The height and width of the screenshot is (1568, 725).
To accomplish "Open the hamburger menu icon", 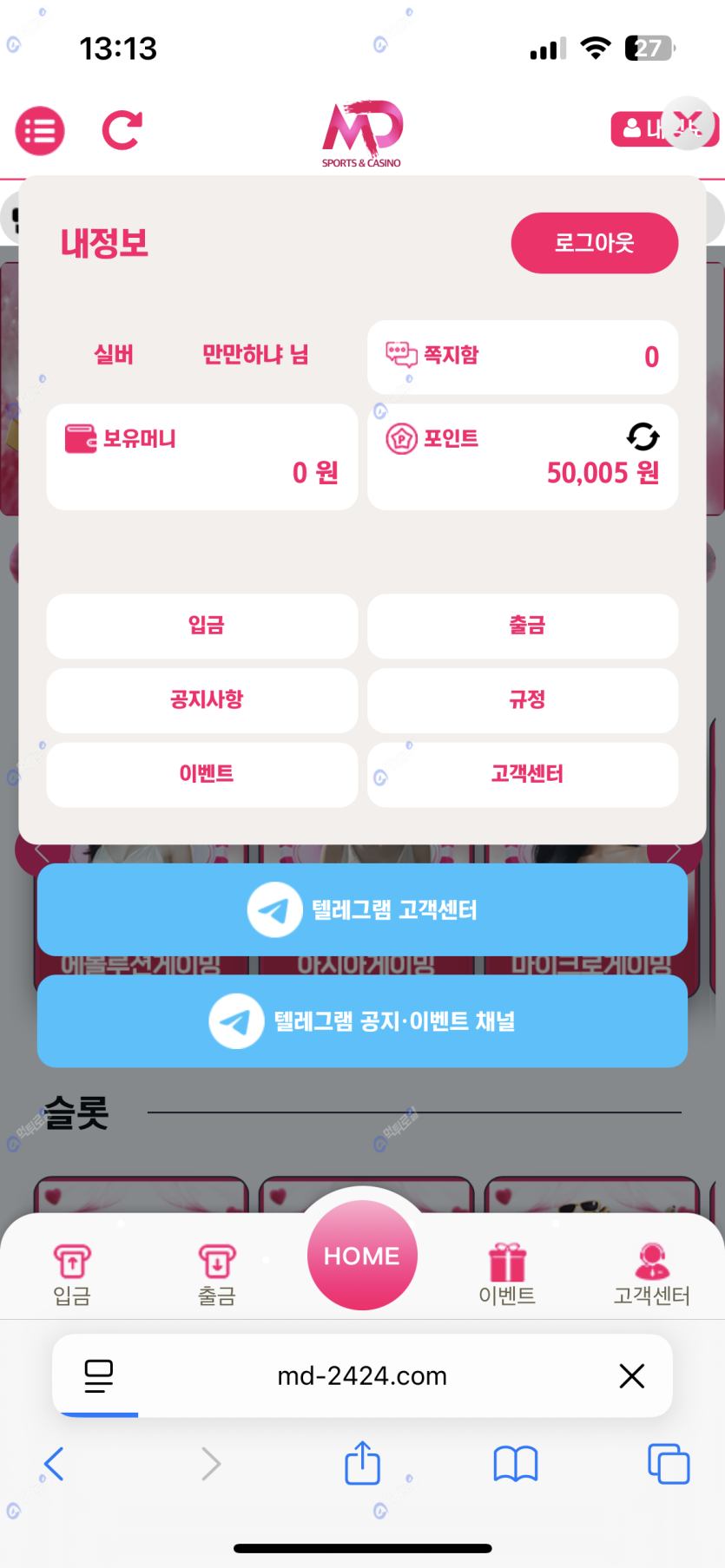I will (40, 131).
